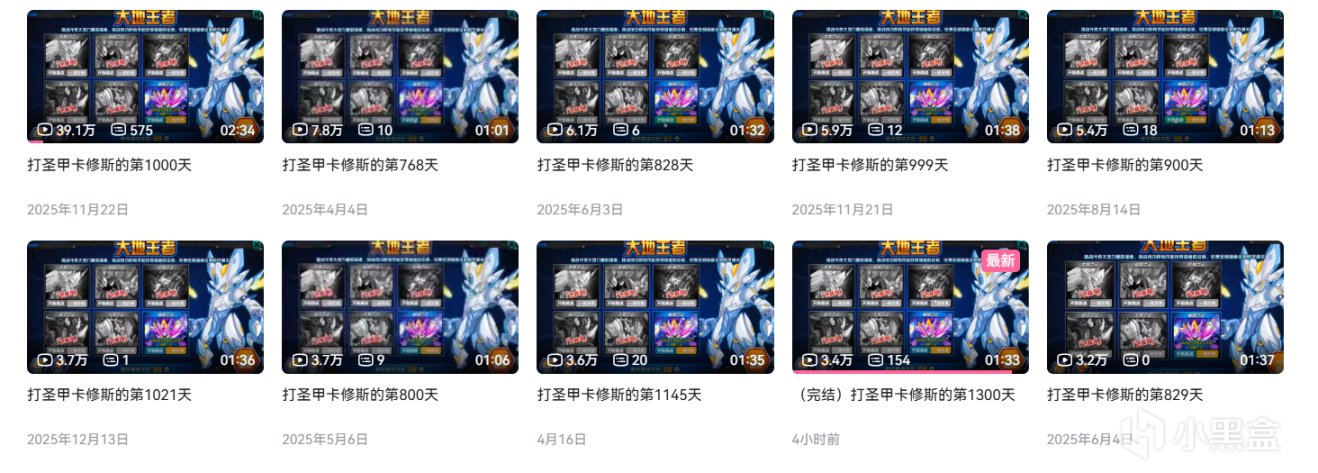The image size is (1318, 473).
Task: Play the video 打圣甲卡修斯的第1021天
Action: (145, 307)
